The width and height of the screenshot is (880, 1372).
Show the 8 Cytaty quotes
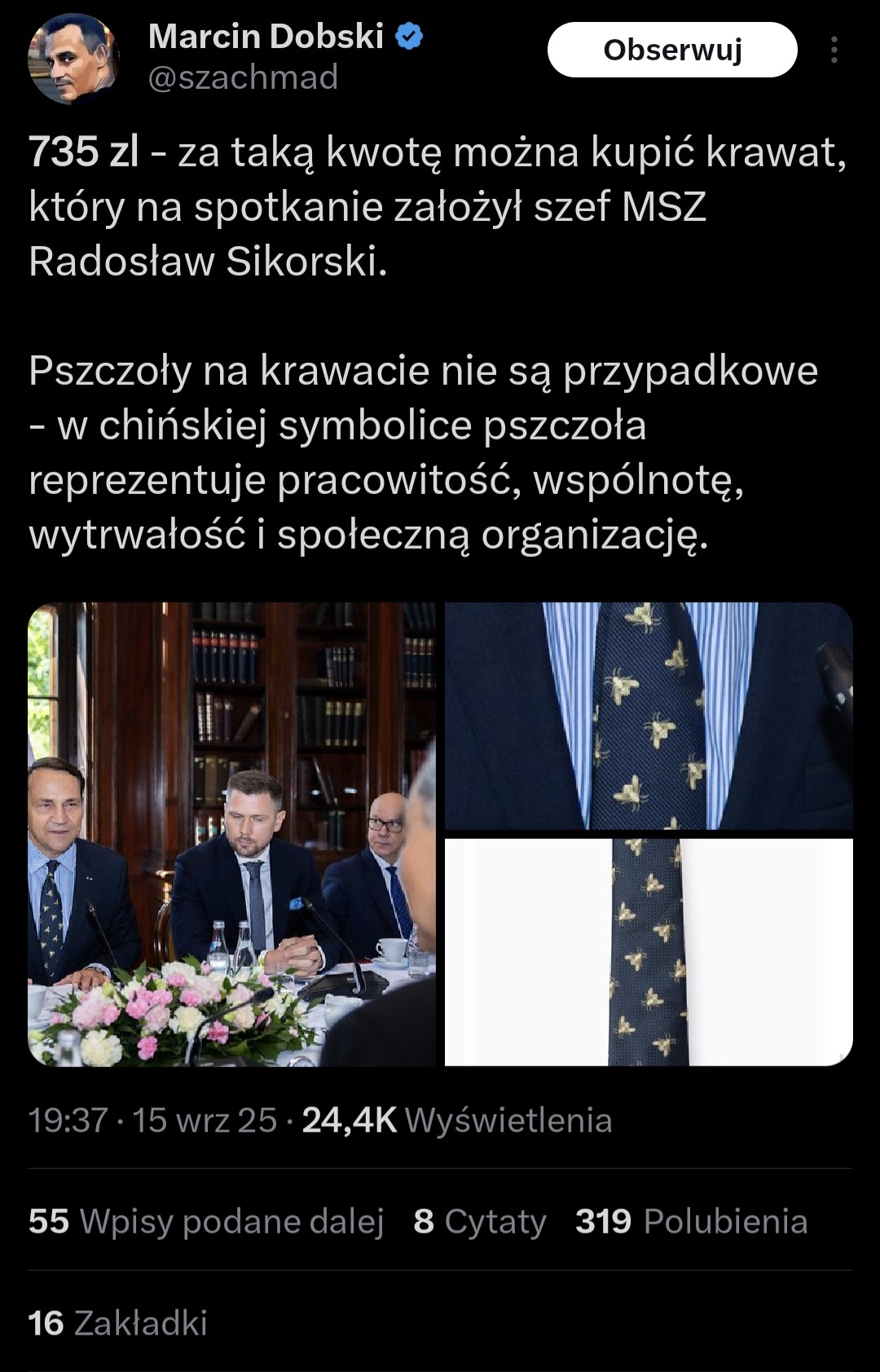click(x=480, y=1221)
